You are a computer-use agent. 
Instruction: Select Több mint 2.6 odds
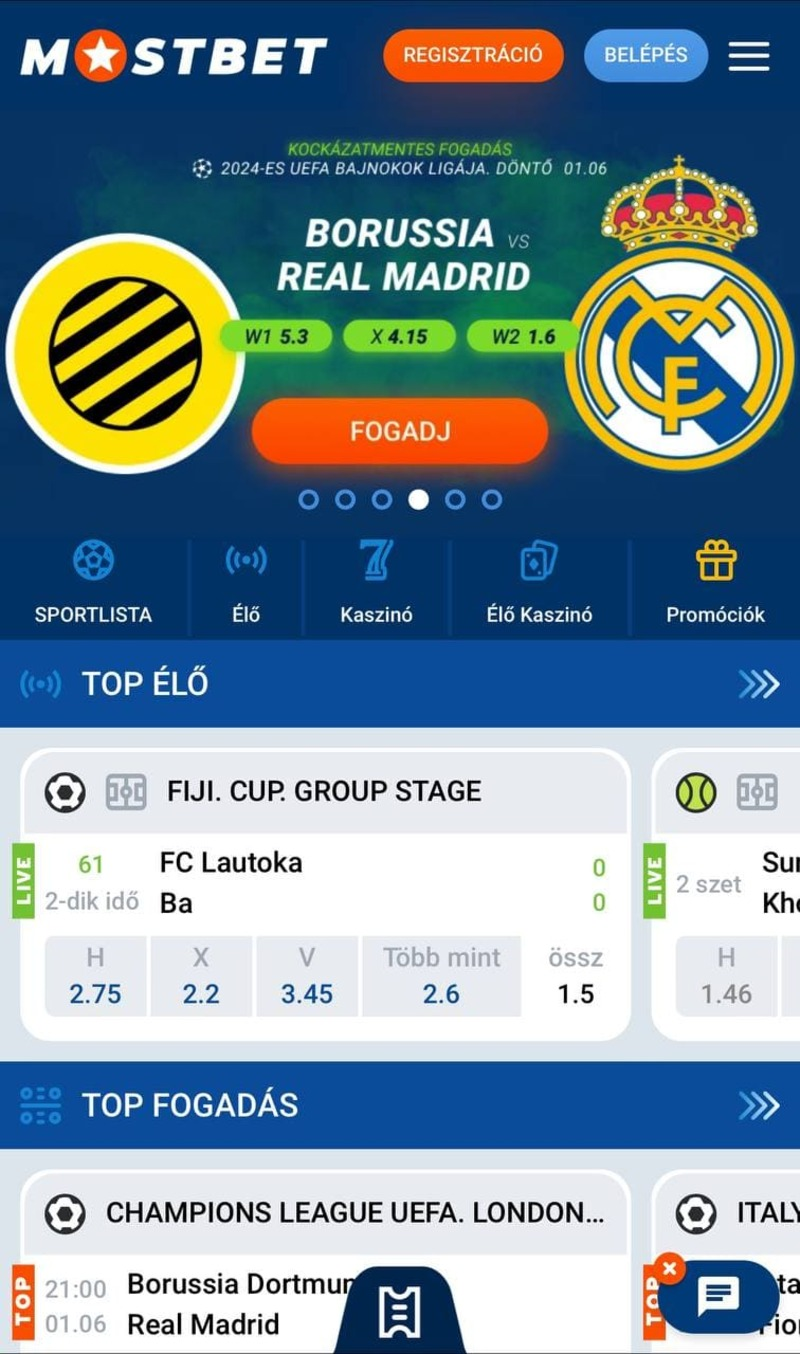441,977
